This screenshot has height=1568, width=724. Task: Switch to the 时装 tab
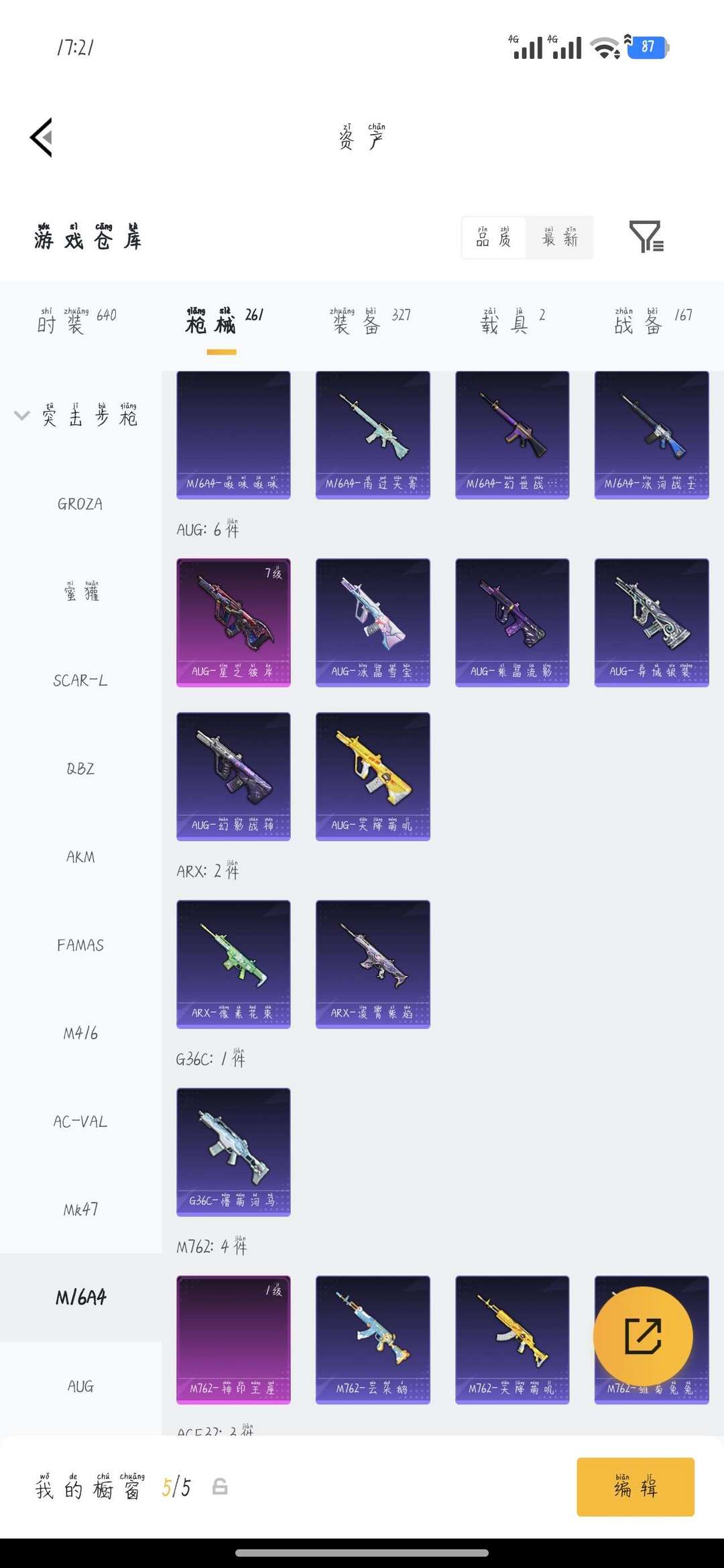pyautogui.click(x=76, y=320)
